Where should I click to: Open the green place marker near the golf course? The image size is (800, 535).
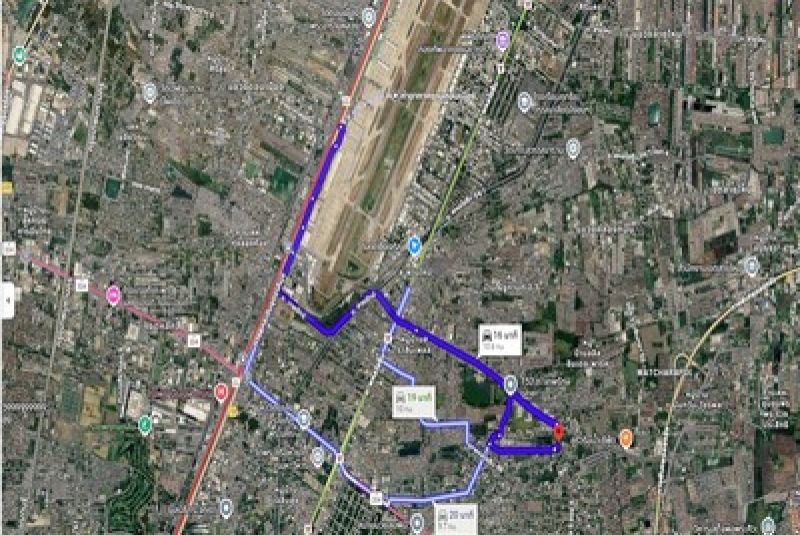(x=146, y=424)
